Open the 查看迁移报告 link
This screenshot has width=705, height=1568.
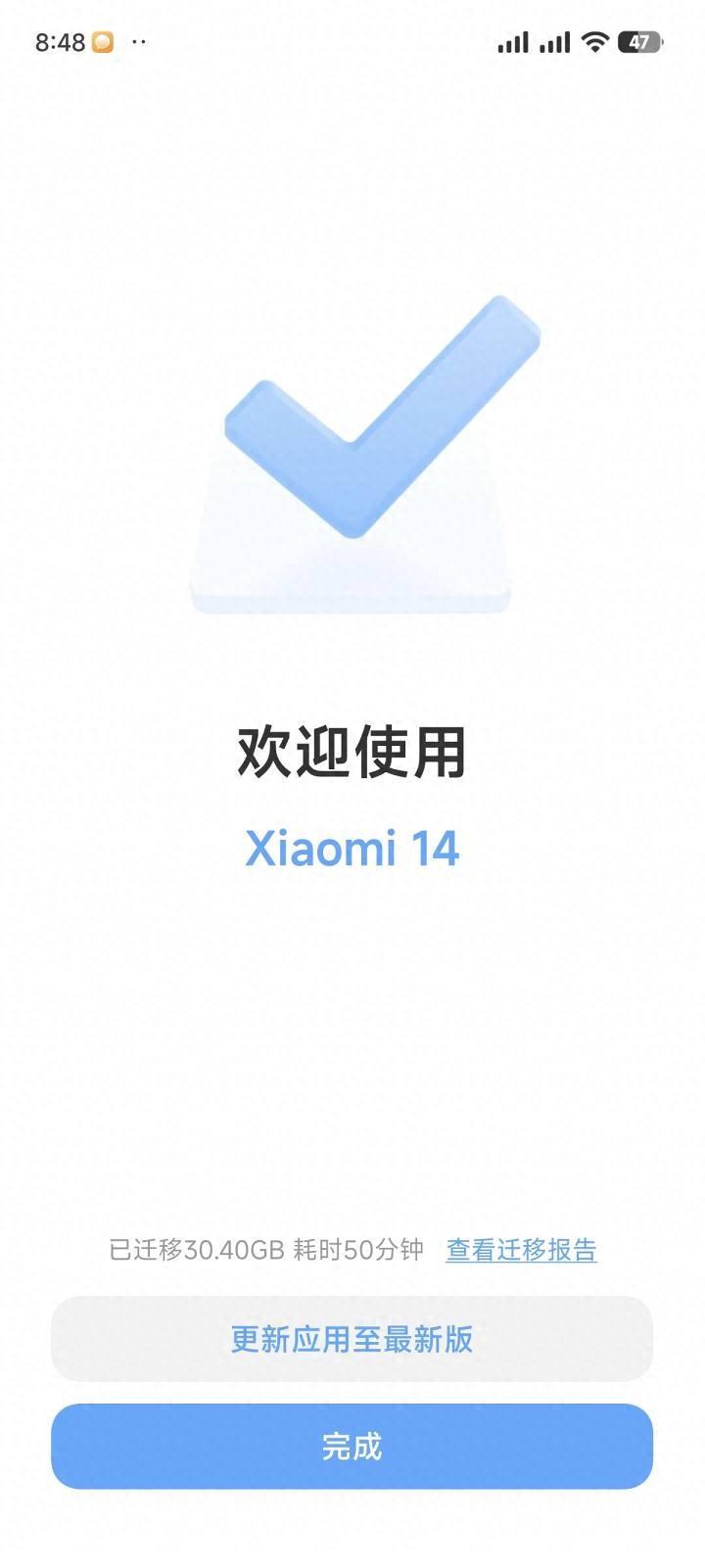click(x=521, y=1250)
